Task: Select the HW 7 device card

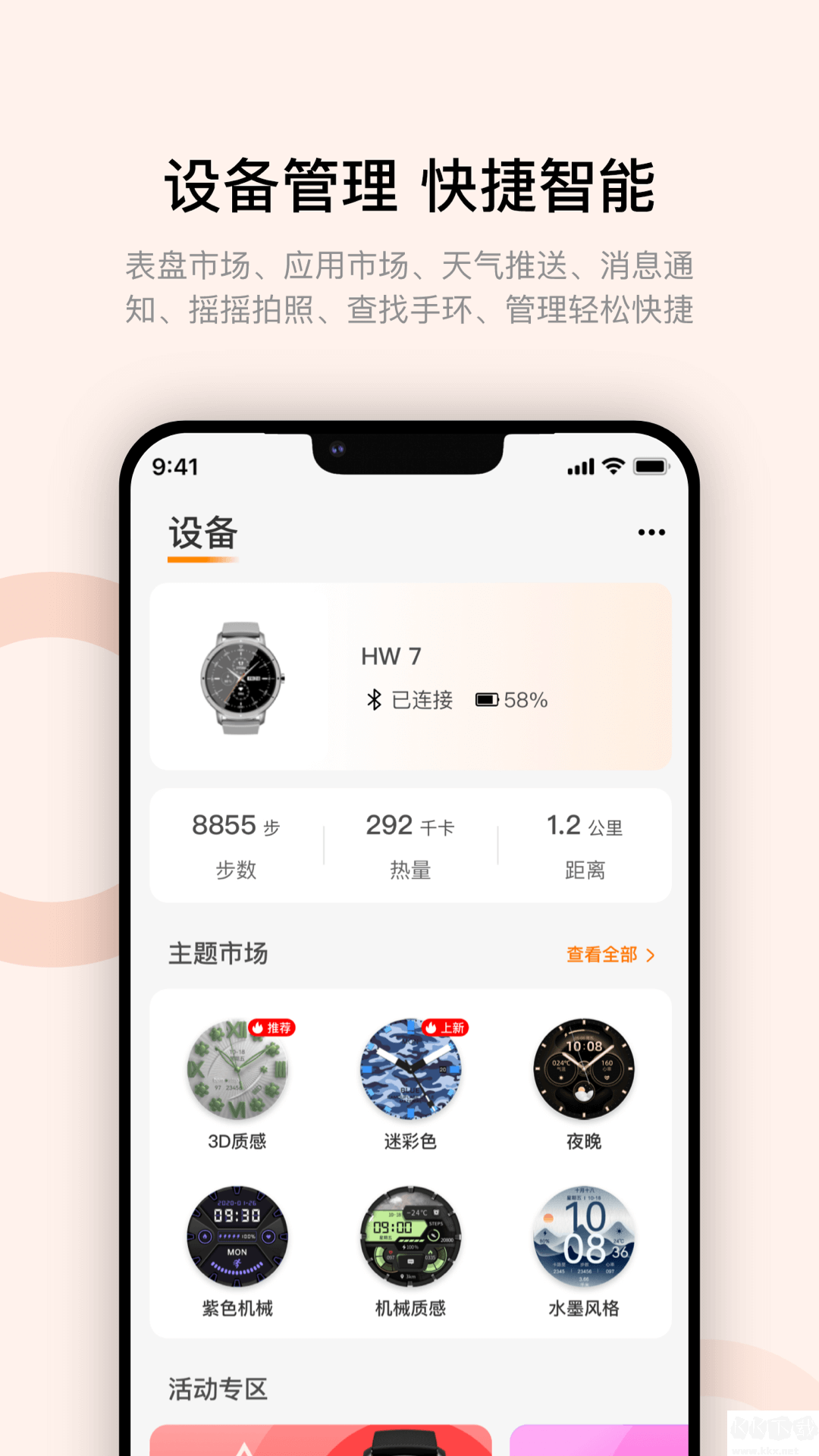Action: click(409, 675)
